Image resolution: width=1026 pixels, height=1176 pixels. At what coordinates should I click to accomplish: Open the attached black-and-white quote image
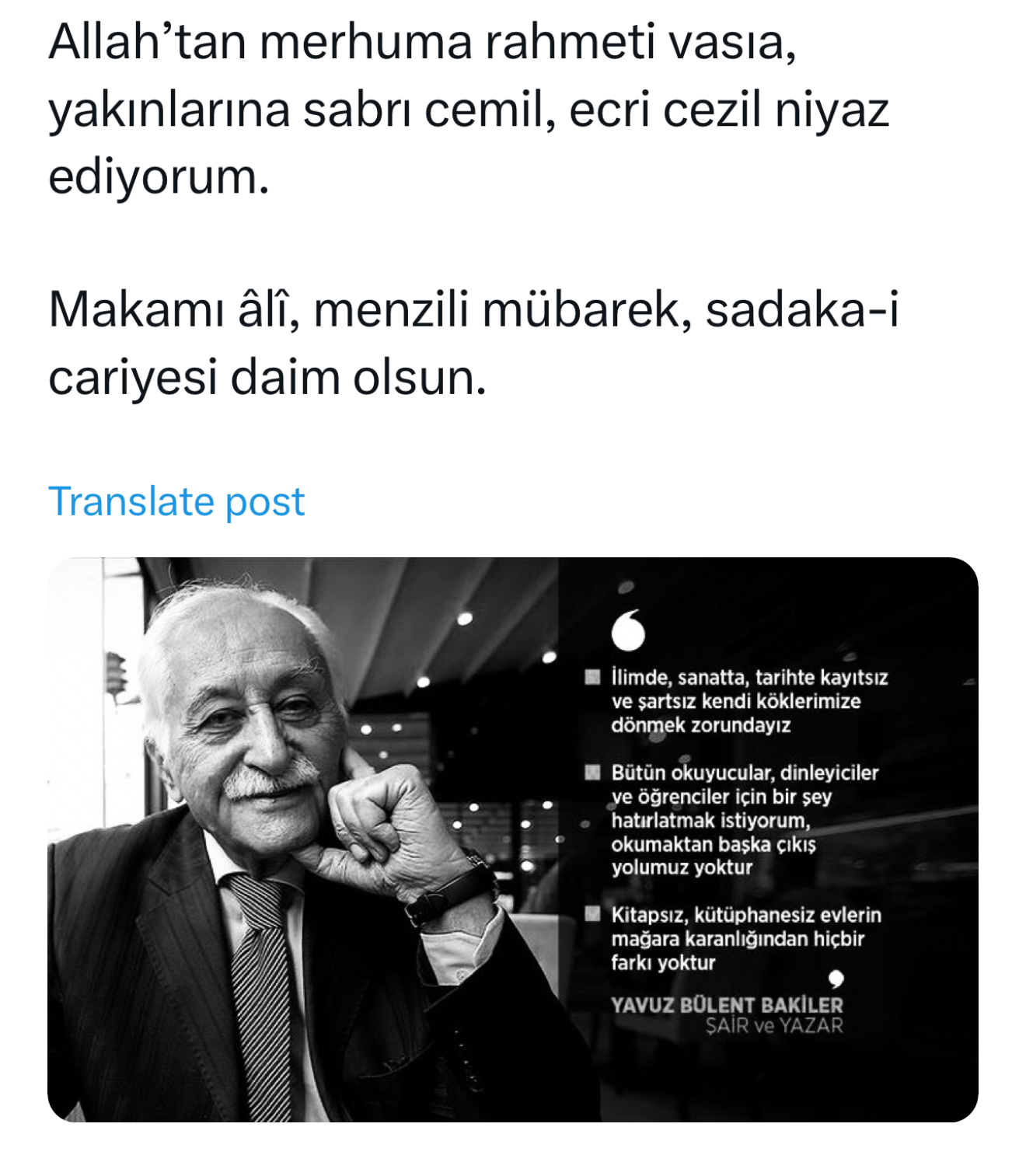pos(512,839)
